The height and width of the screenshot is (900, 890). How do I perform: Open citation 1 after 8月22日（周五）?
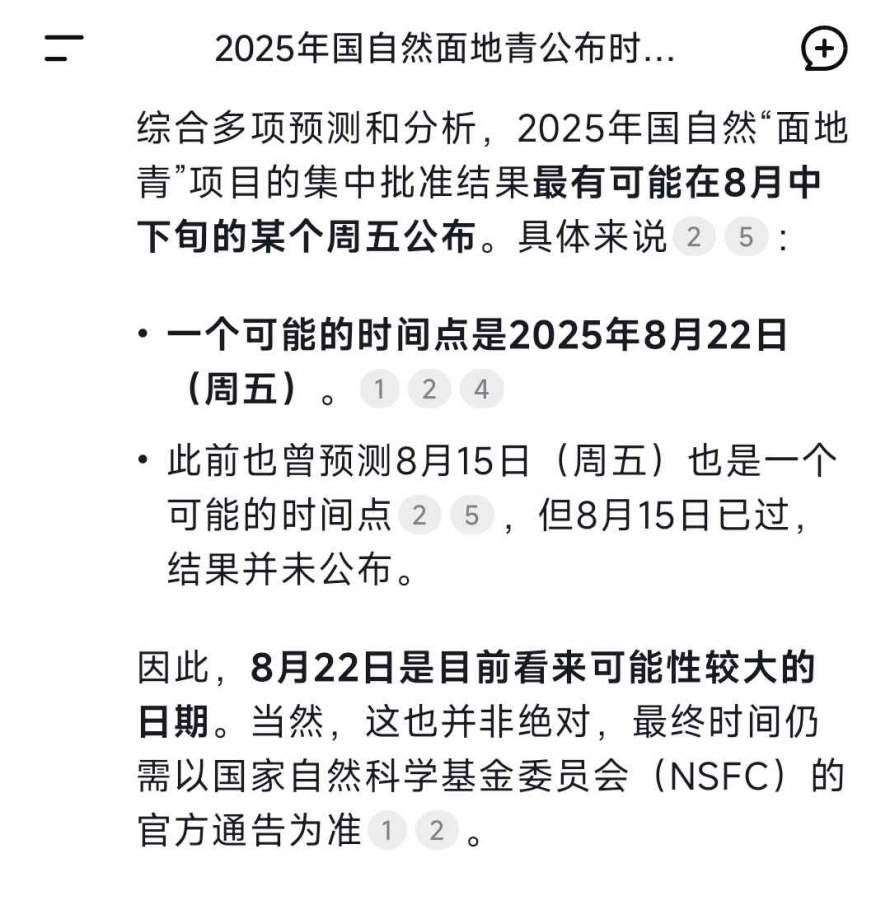[379, 390]
